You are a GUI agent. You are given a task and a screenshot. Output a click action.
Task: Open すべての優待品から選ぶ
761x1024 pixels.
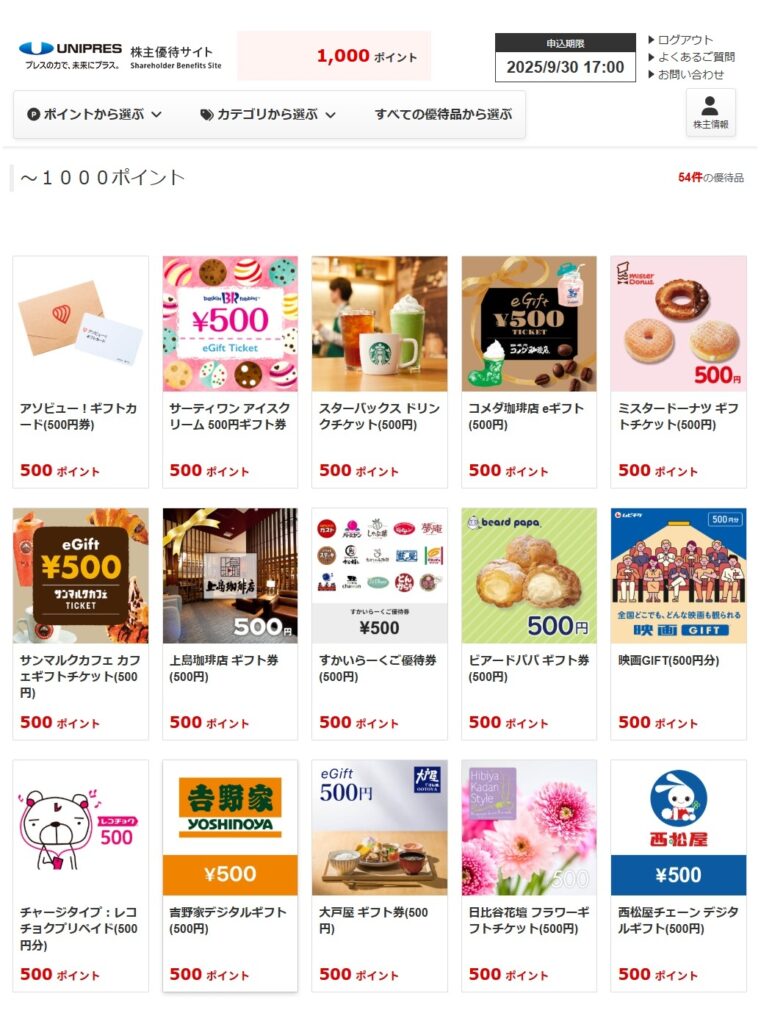coord(443,115)
